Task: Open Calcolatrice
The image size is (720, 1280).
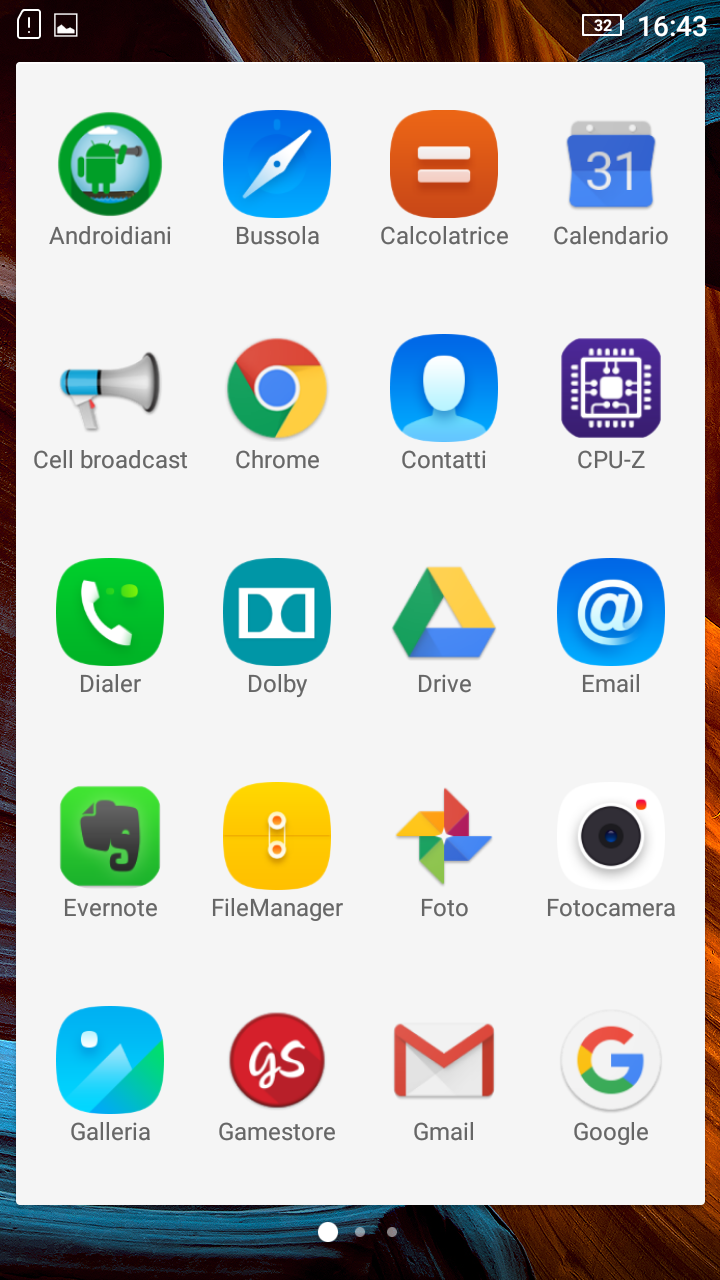Action: [444, 165]
